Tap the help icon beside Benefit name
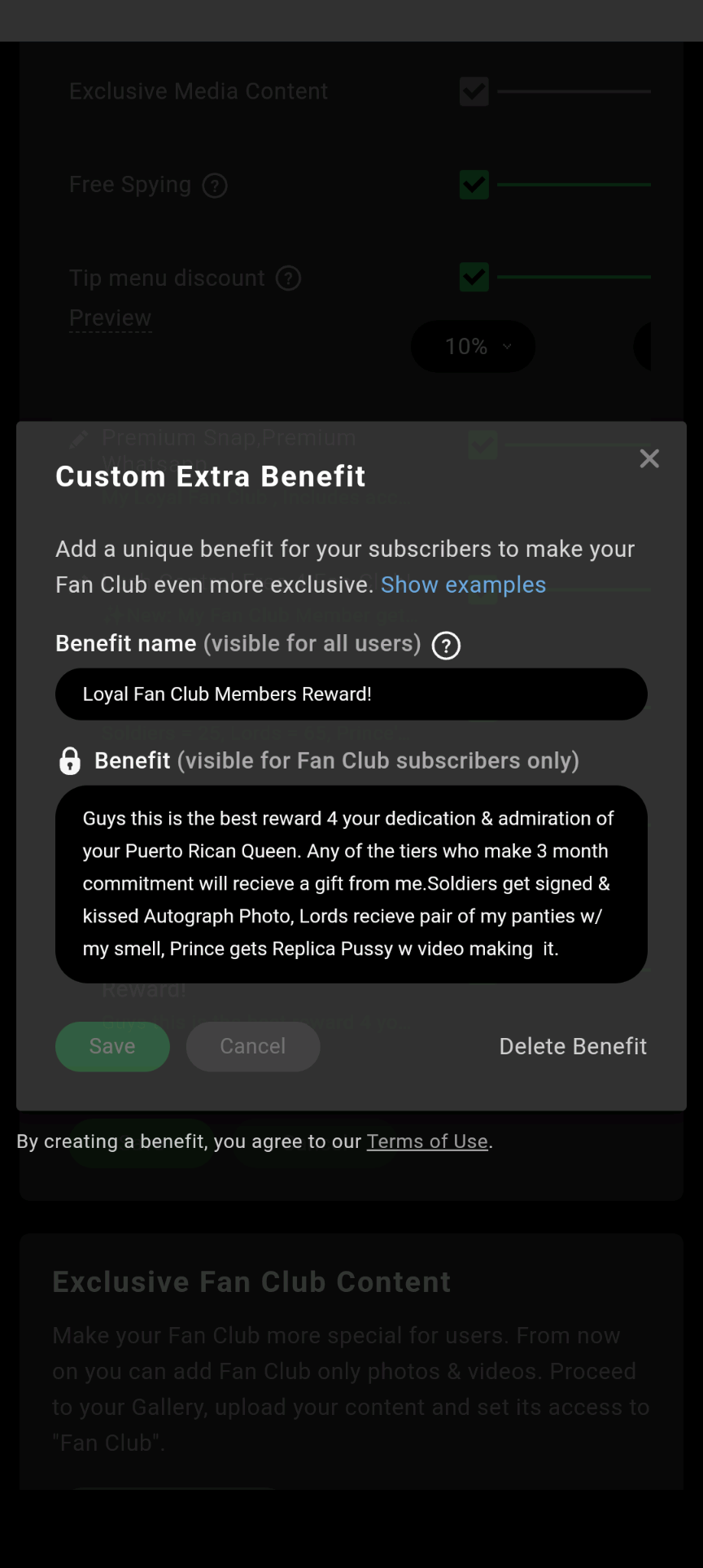Viewport: 703px width, 1568px height. (x=446, y=646)
